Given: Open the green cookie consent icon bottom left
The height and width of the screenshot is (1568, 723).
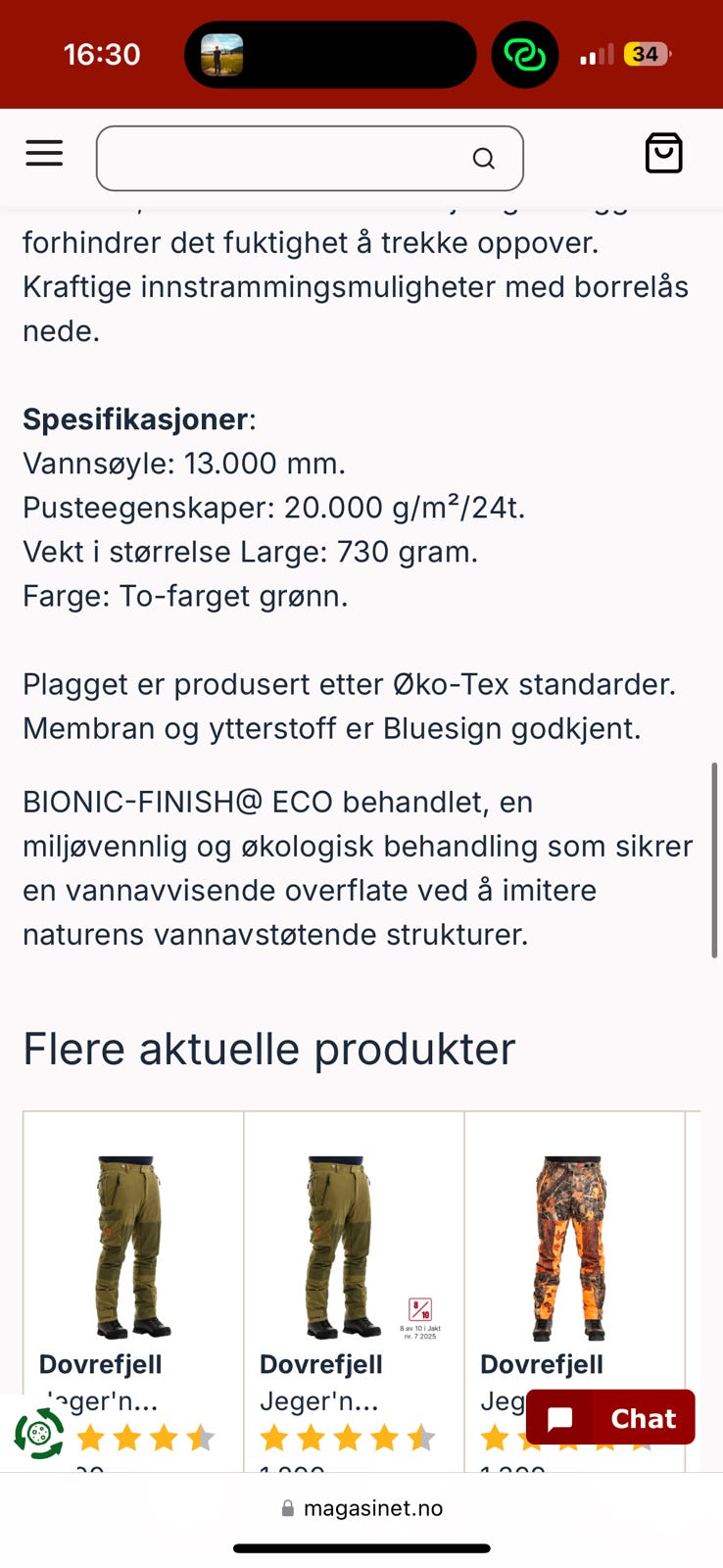Looking at the screenshot, I should (x=39, y=1430).
